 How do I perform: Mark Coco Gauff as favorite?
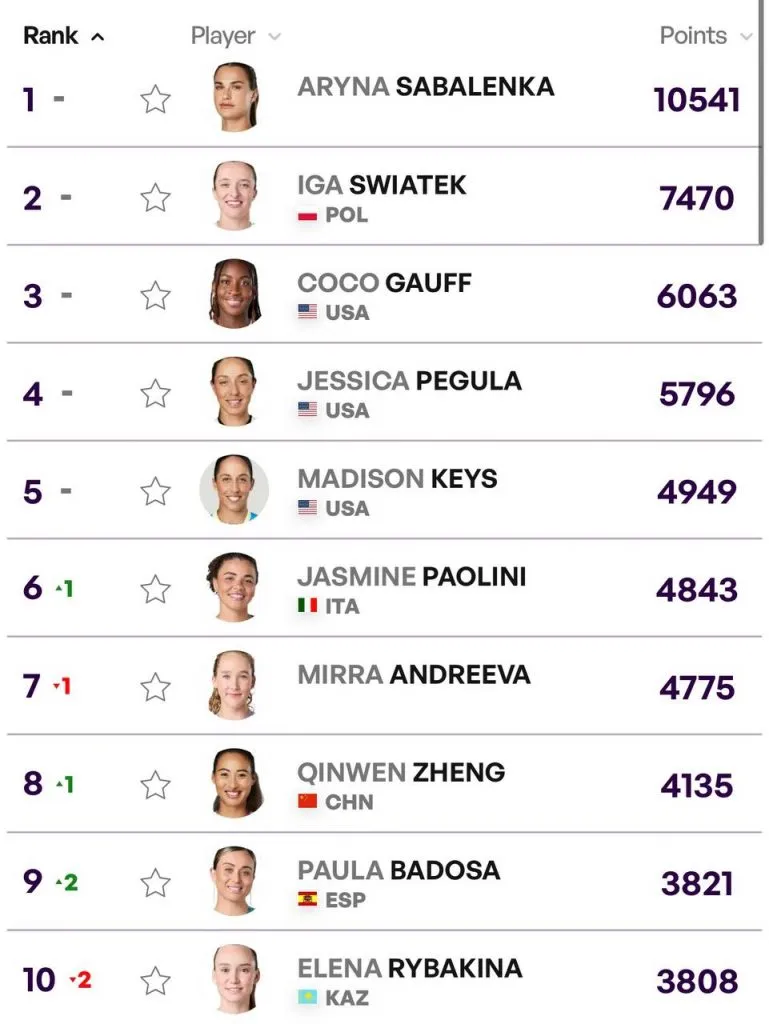[x=155, y=296]
